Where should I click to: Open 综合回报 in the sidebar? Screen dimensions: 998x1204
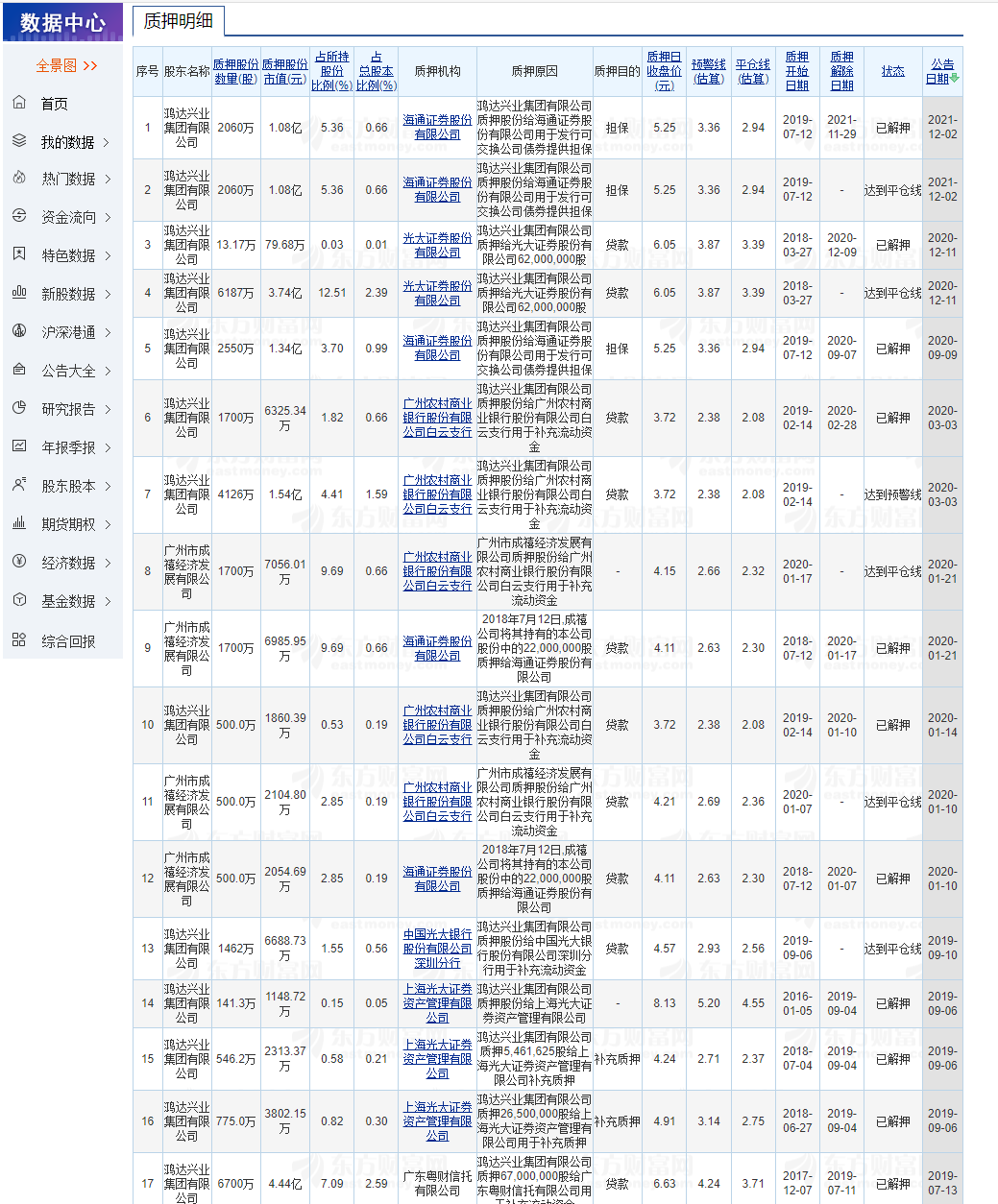click(x=68, y=641)
